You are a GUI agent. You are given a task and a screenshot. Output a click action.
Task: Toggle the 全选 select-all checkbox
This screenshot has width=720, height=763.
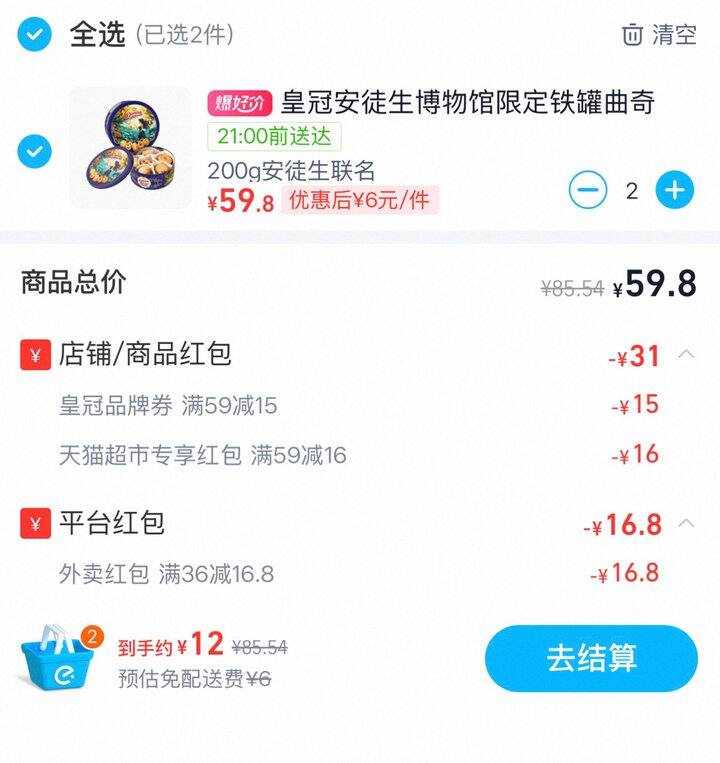pos(34,36)
